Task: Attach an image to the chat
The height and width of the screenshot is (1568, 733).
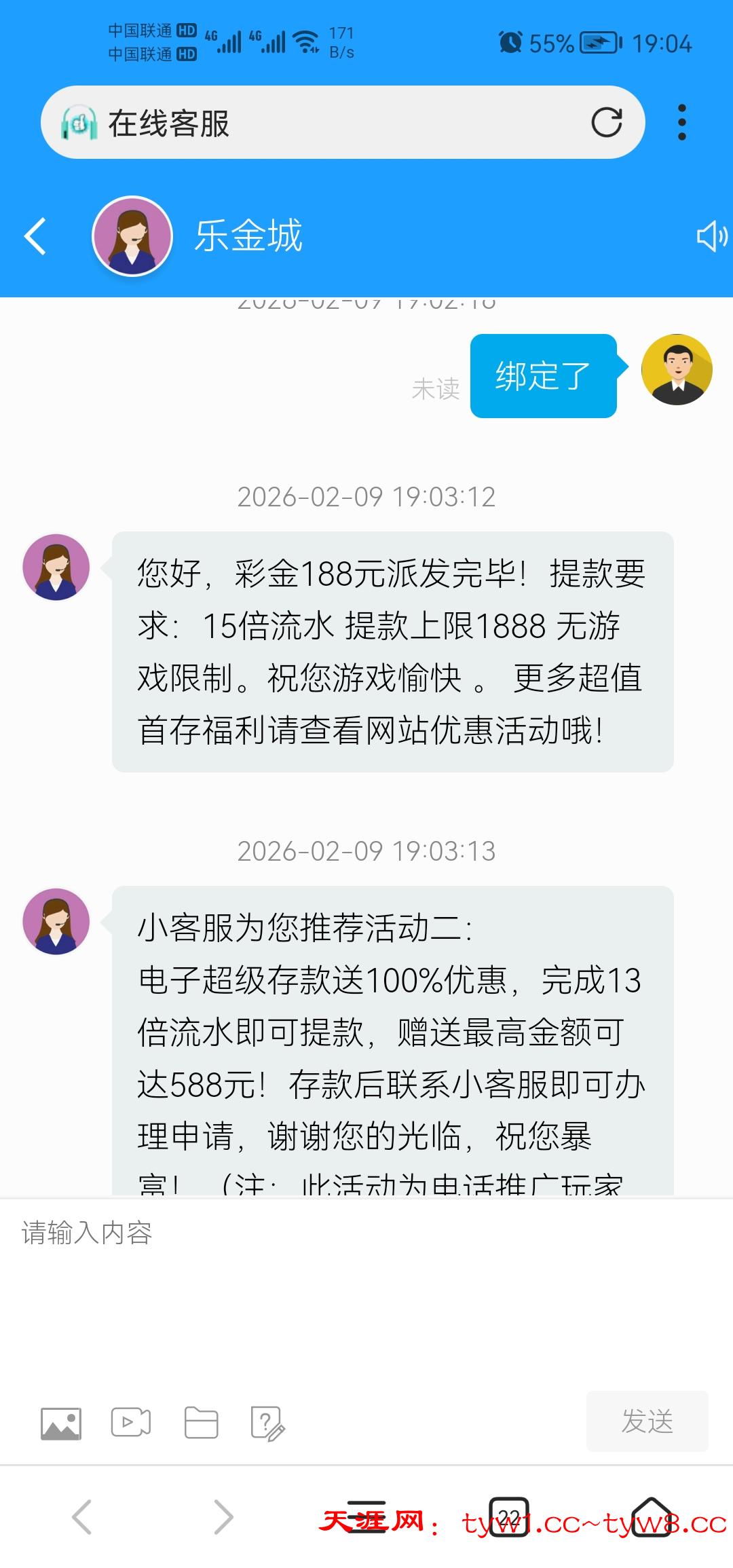Action: coord(61,1423)
